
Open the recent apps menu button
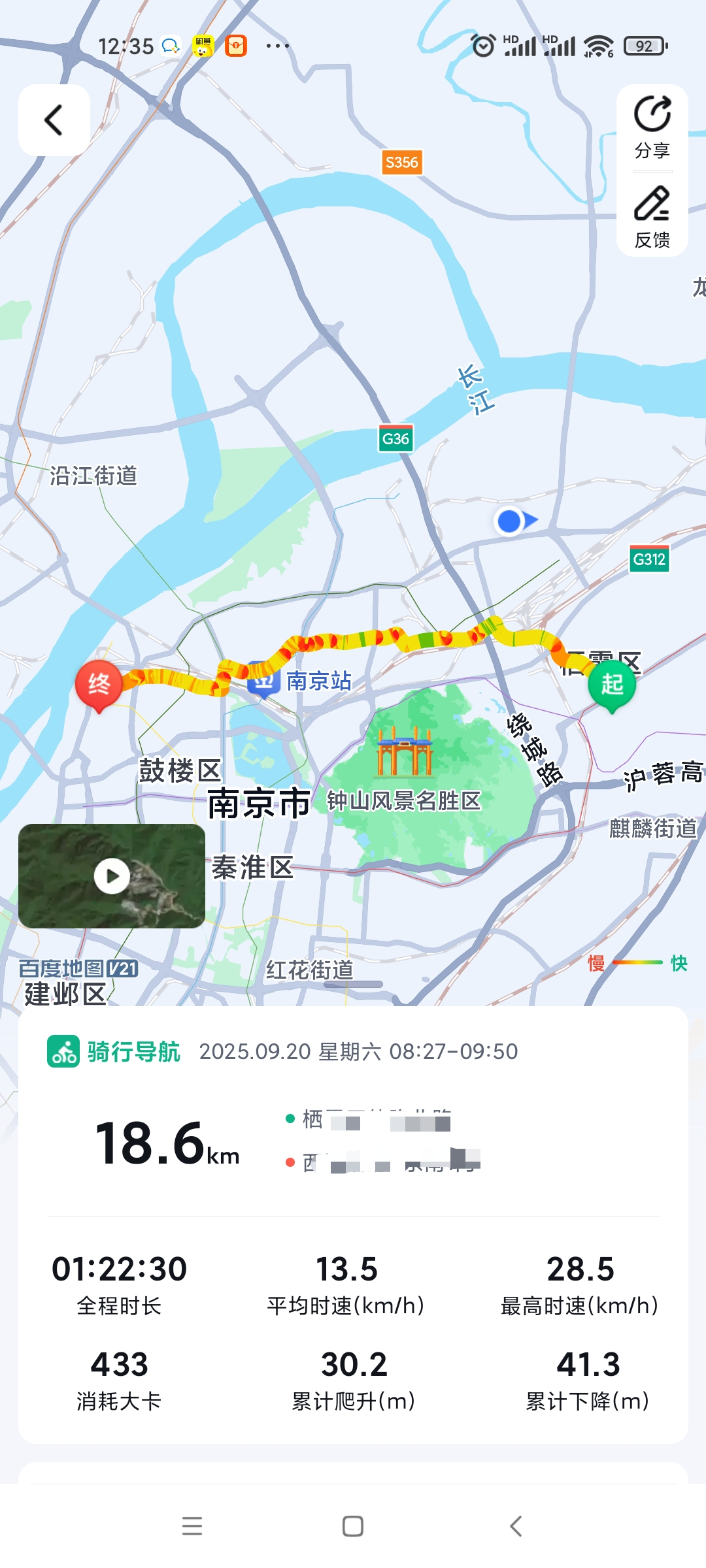(192, 1526)
